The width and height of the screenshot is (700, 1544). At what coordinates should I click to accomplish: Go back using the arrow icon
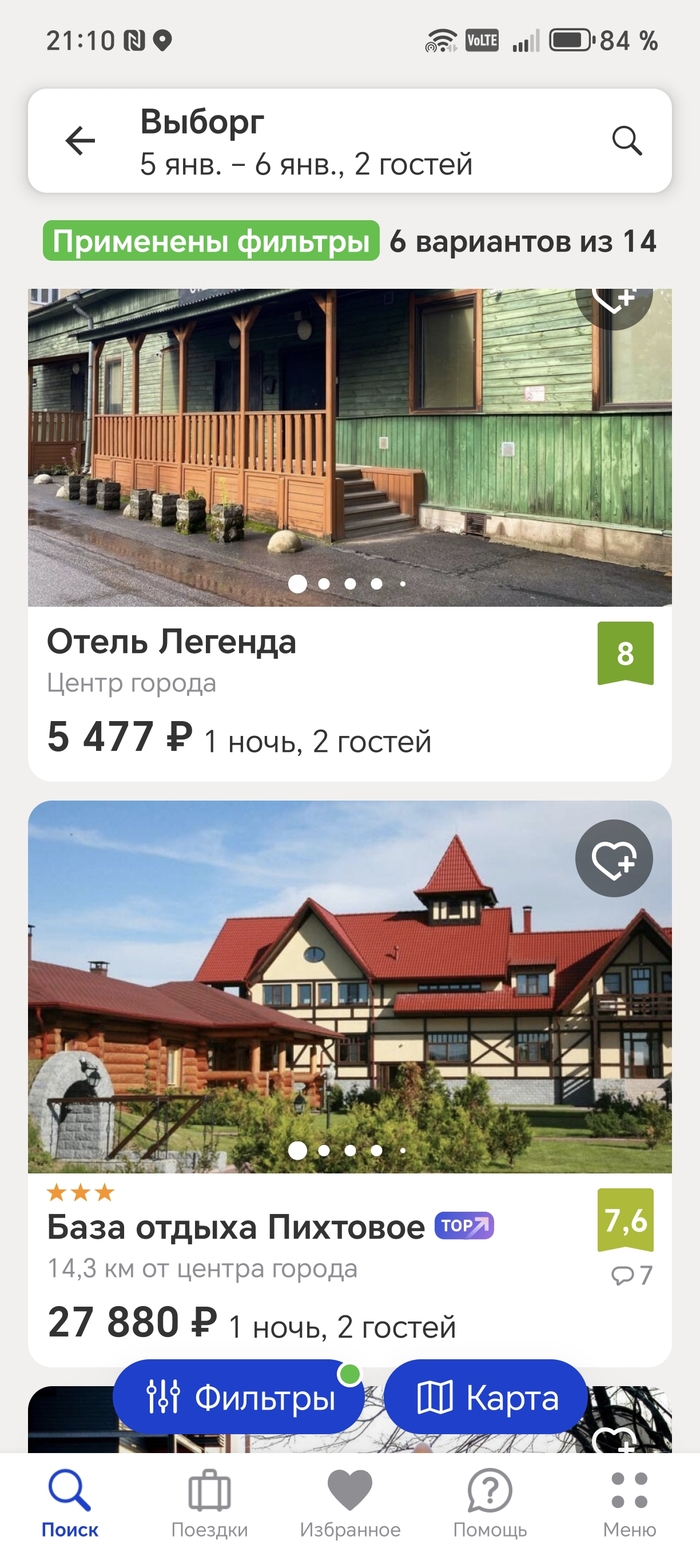pos(80,141)
